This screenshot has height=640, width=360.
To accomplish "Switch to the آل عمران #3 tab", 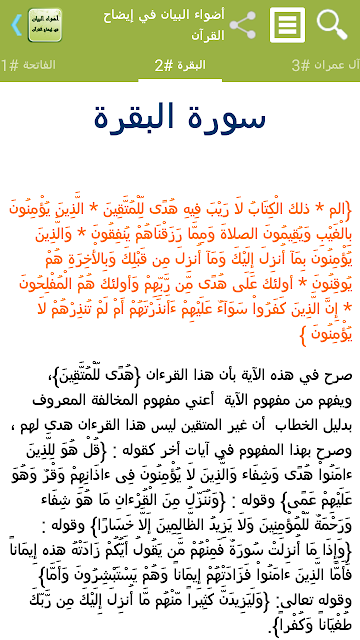I will pyautogui.click(x=326, y=65).
